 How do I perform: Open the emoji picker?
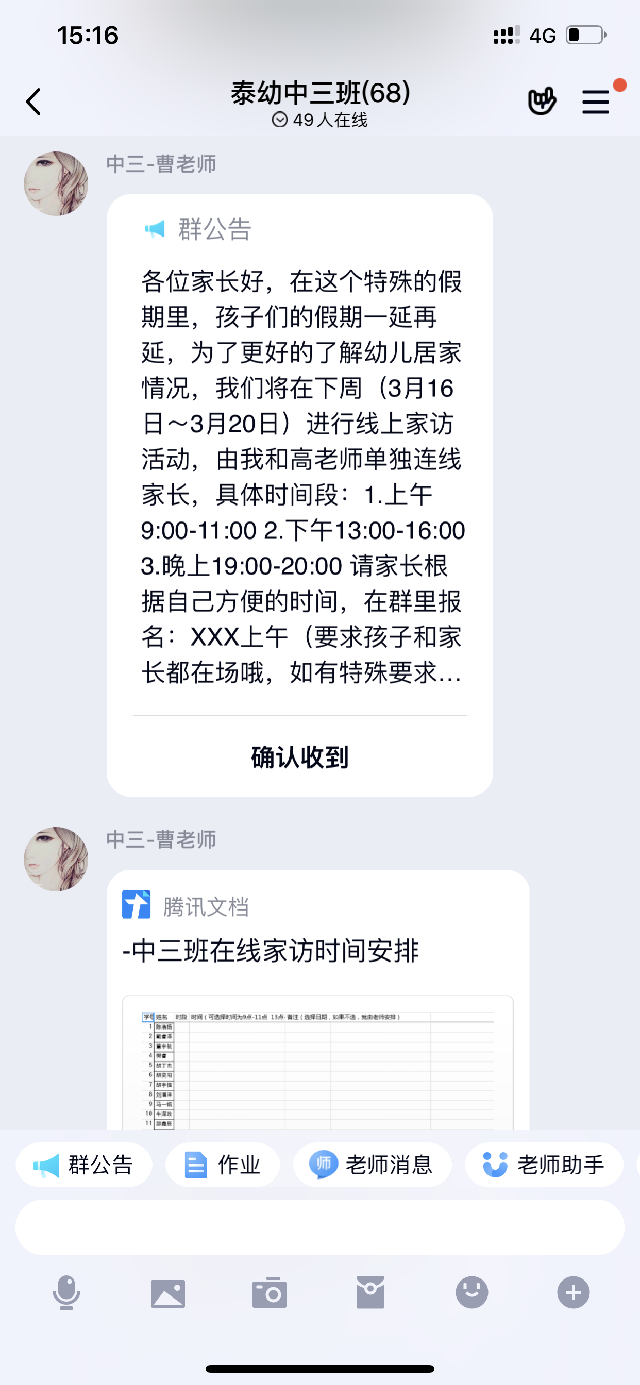tap(472, 1293)
